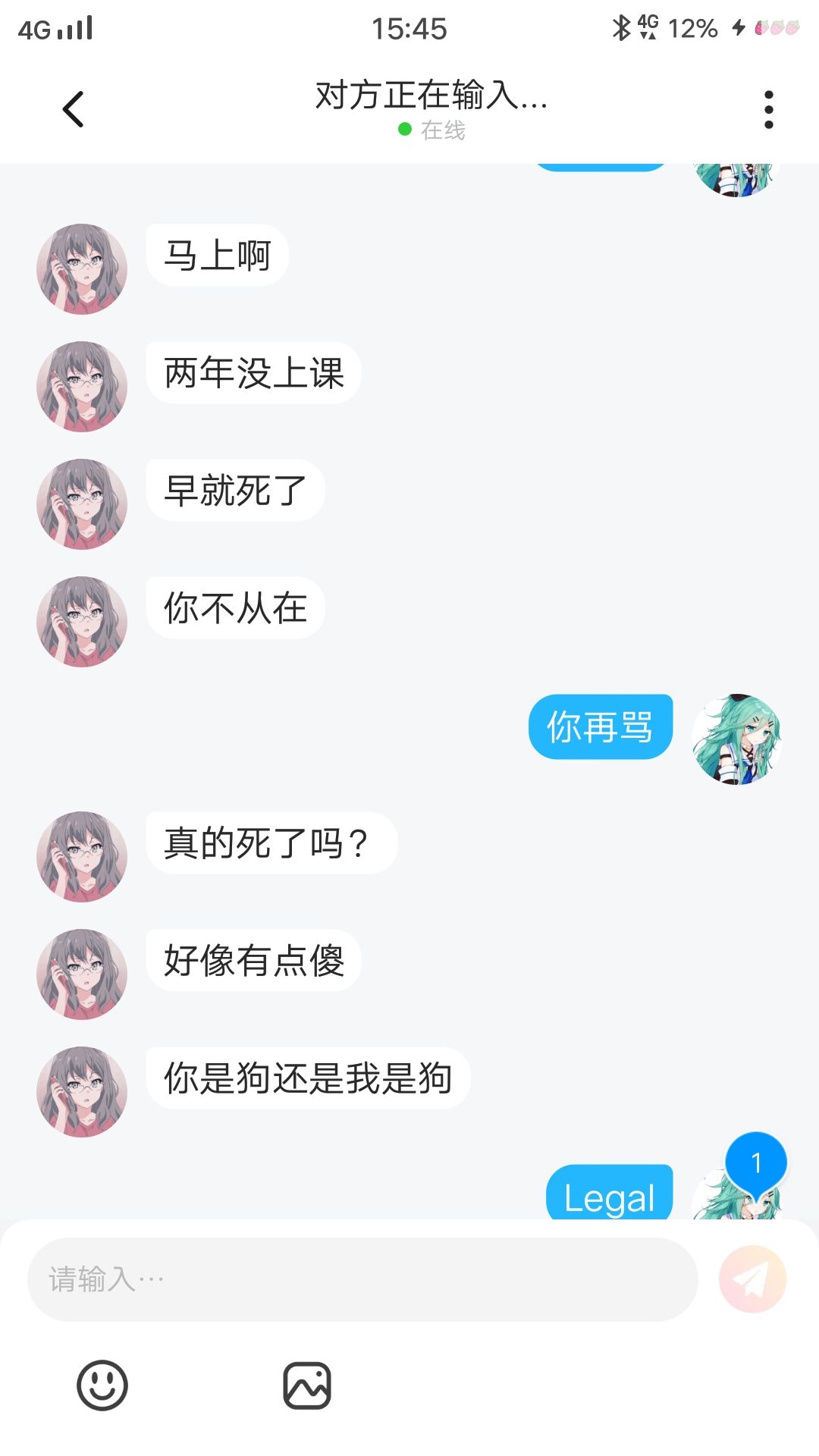The width and height of the screenshot is (819, 1456).
Task: Go back from this chat
Action: tap(73, 109)
